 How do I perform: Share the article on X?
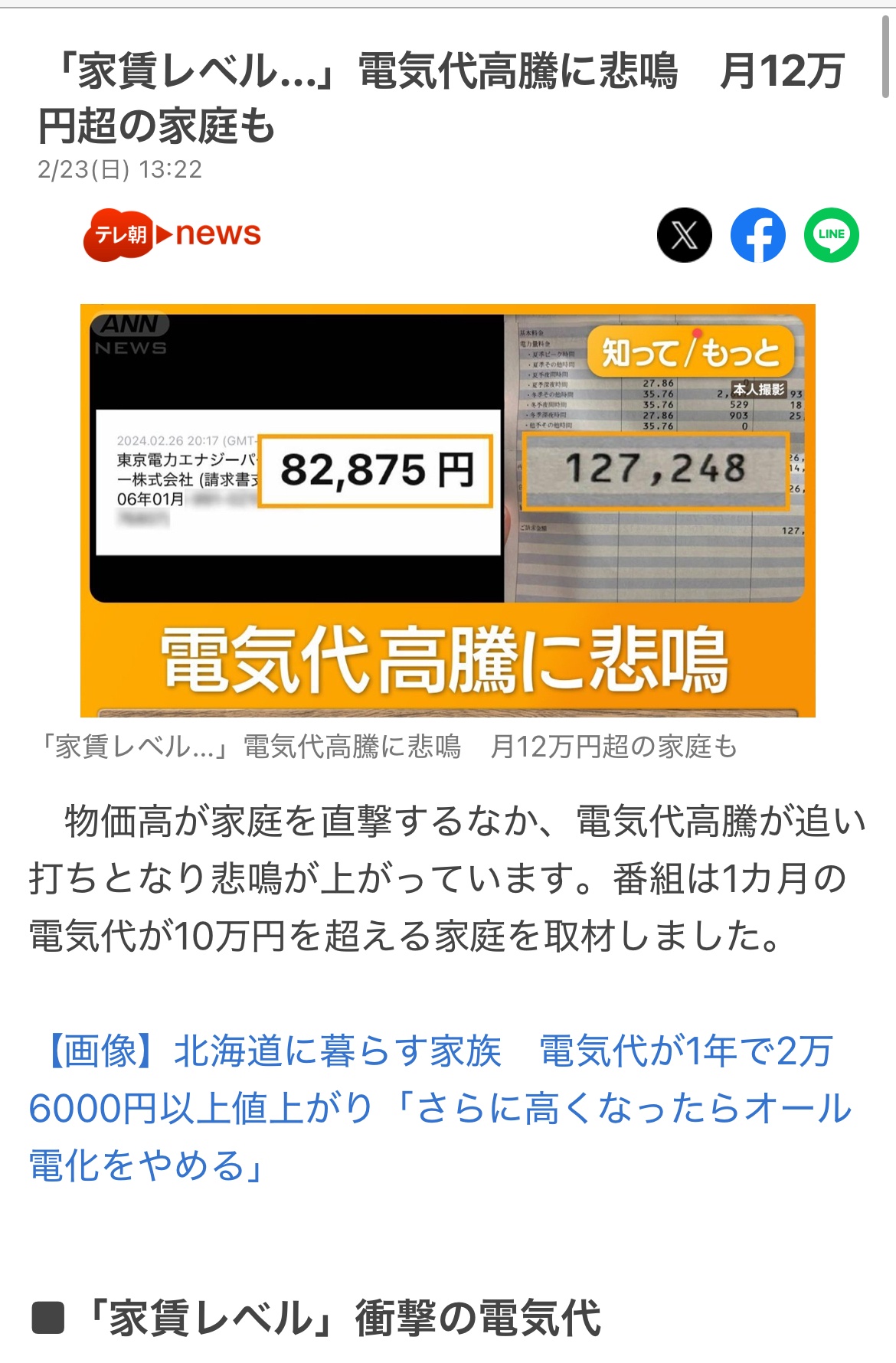(x=684, y=235)
